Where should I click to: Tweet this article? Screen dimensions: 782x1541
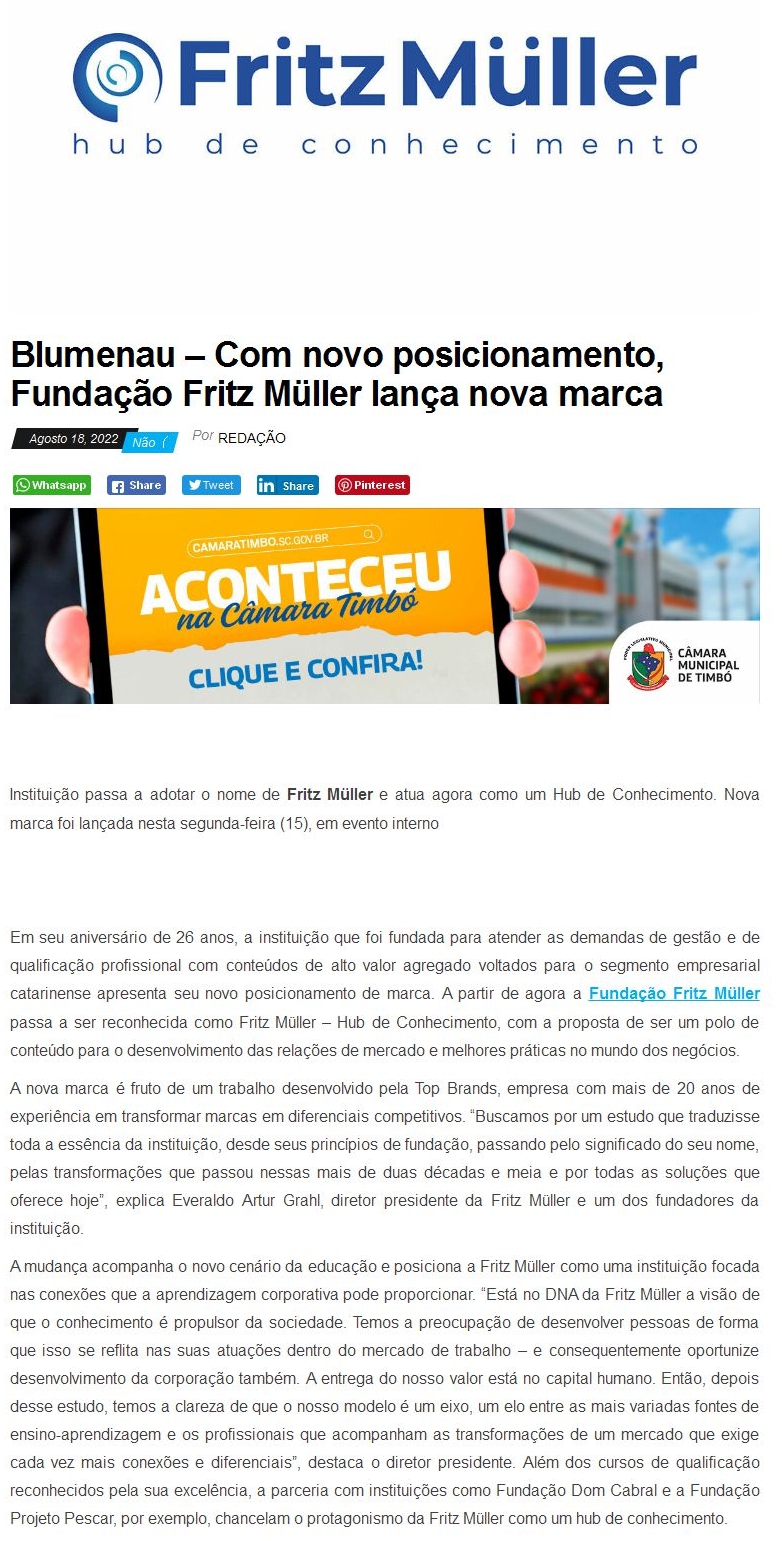[x=211, y=485]
